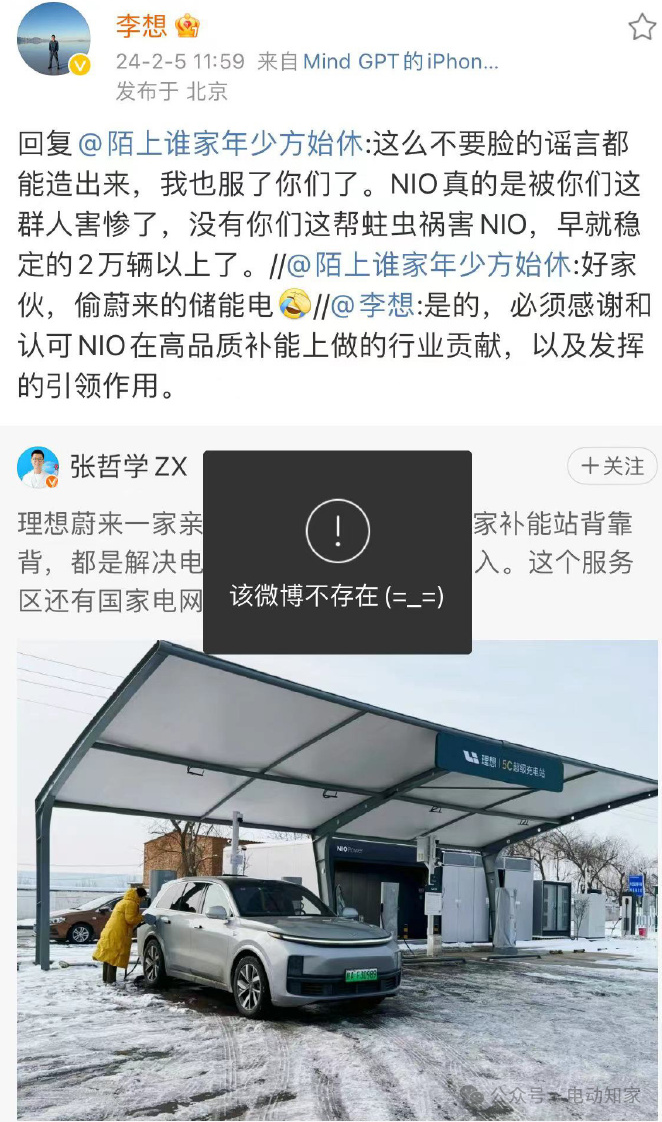Screen dimensions: 662x1122
Task: View 张哲学ZX's avatar profile
Action: click(x=38, y=467)
